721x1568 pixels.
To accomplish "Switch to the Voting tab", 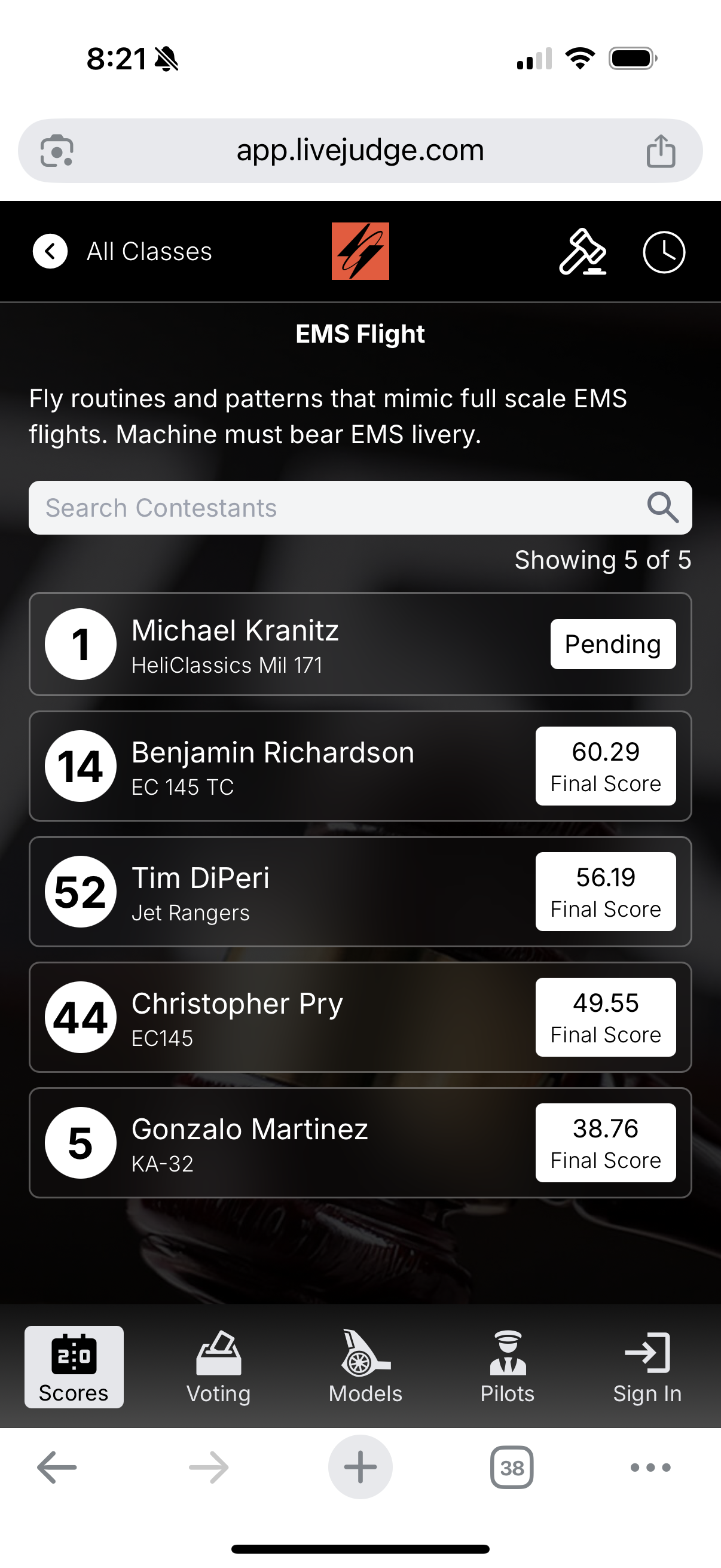I will 218,1367.
